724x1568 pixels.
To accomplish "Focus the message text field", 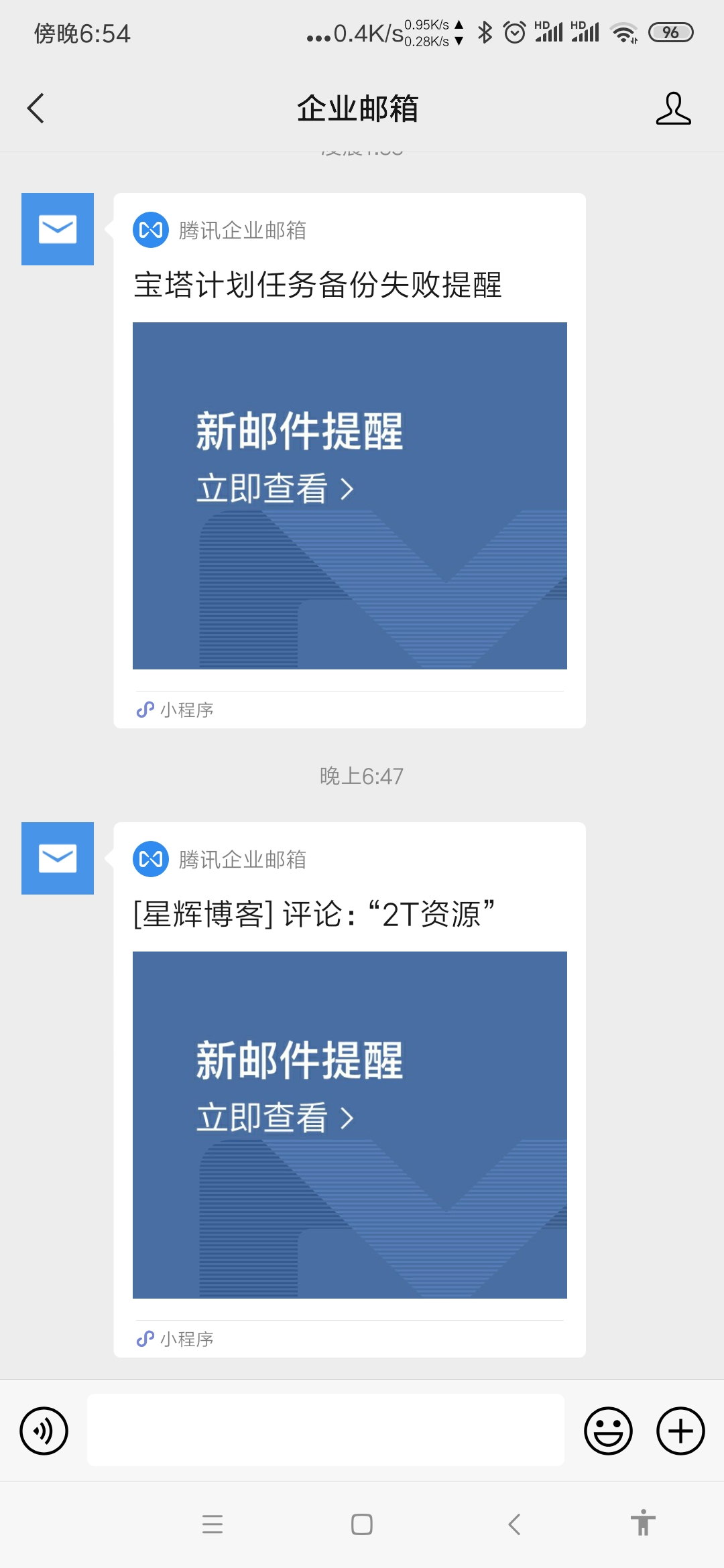I will point(325,1430).
